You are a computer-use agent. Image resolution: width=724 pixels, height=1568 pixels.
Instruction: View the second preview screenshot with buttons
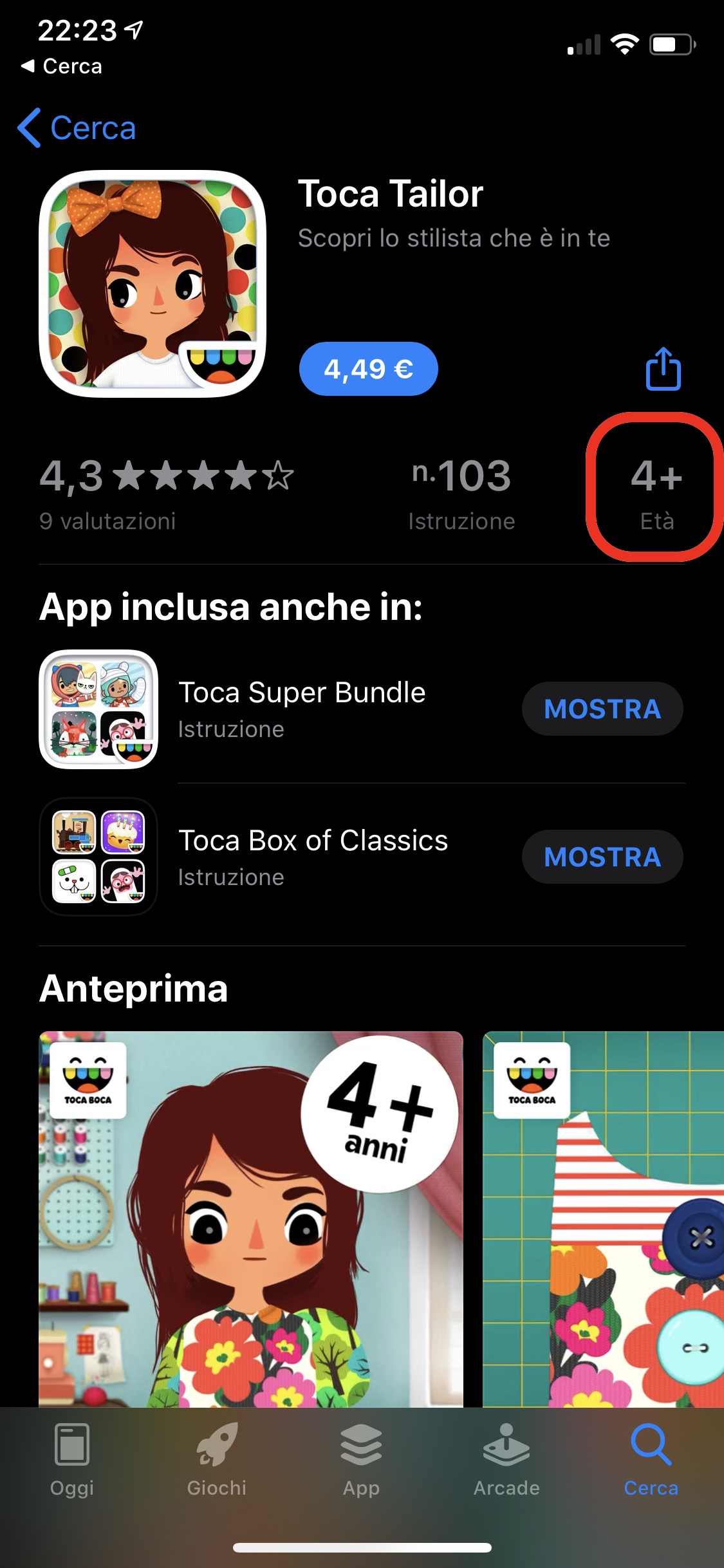tap(603, 1217)
